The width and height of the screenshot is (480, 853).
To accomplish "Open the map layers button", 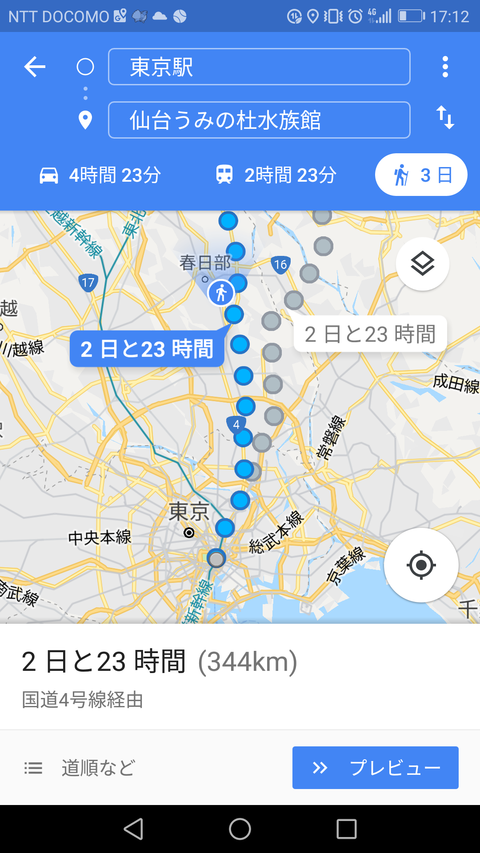I will click(423, 264).
